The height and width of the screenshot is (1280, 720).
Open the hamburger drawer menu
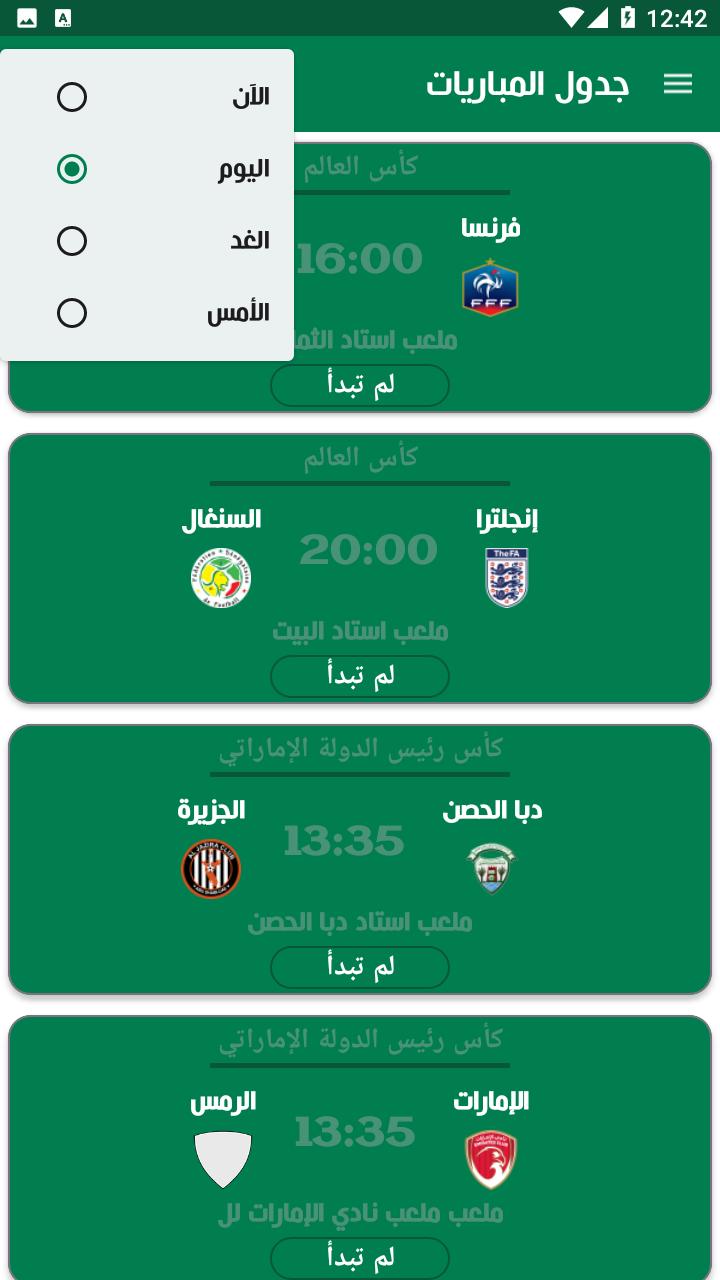click(x=678, y=84)
